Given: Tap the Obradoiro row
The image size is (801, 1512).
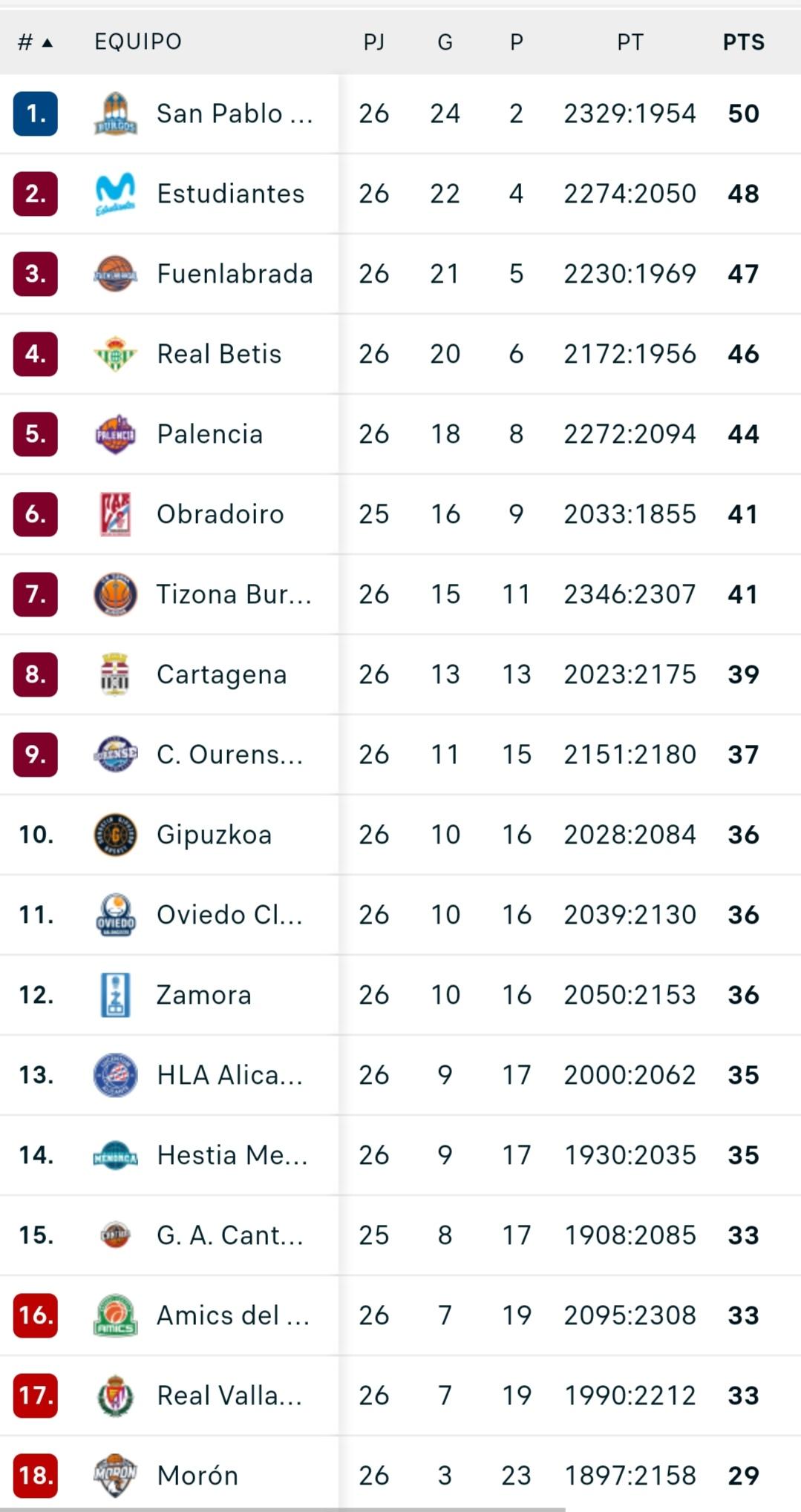Looking at the screenshot, I should pyautogui.click(x=401, y=514).
